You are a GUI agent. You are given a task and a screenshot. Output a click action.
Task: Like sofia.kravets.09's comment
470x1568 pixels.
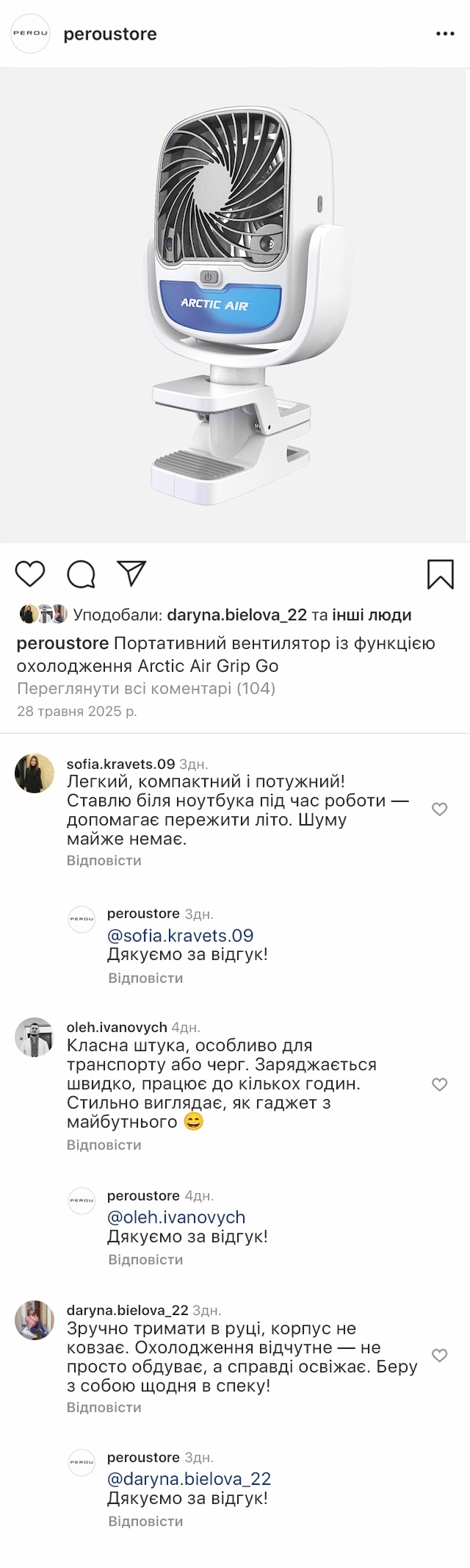439,809
